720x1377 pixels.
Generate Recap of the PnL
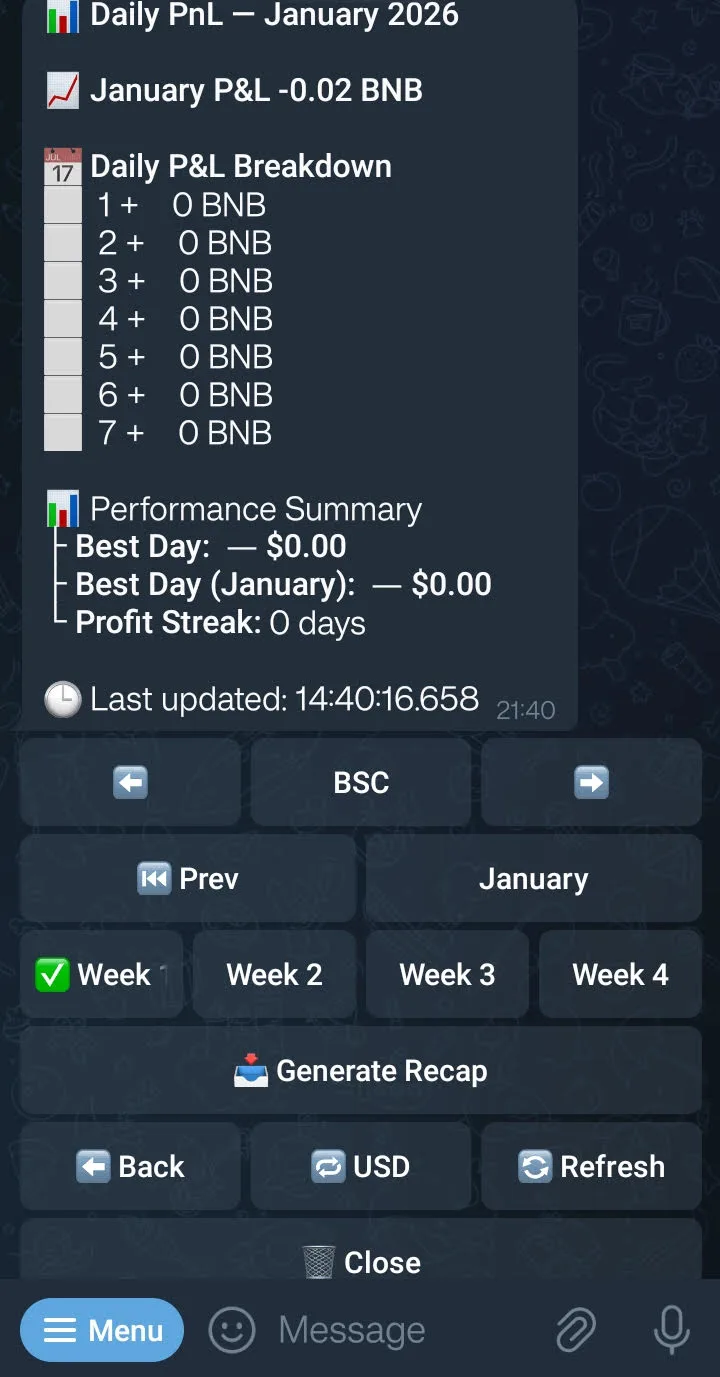click(361, 1071)
